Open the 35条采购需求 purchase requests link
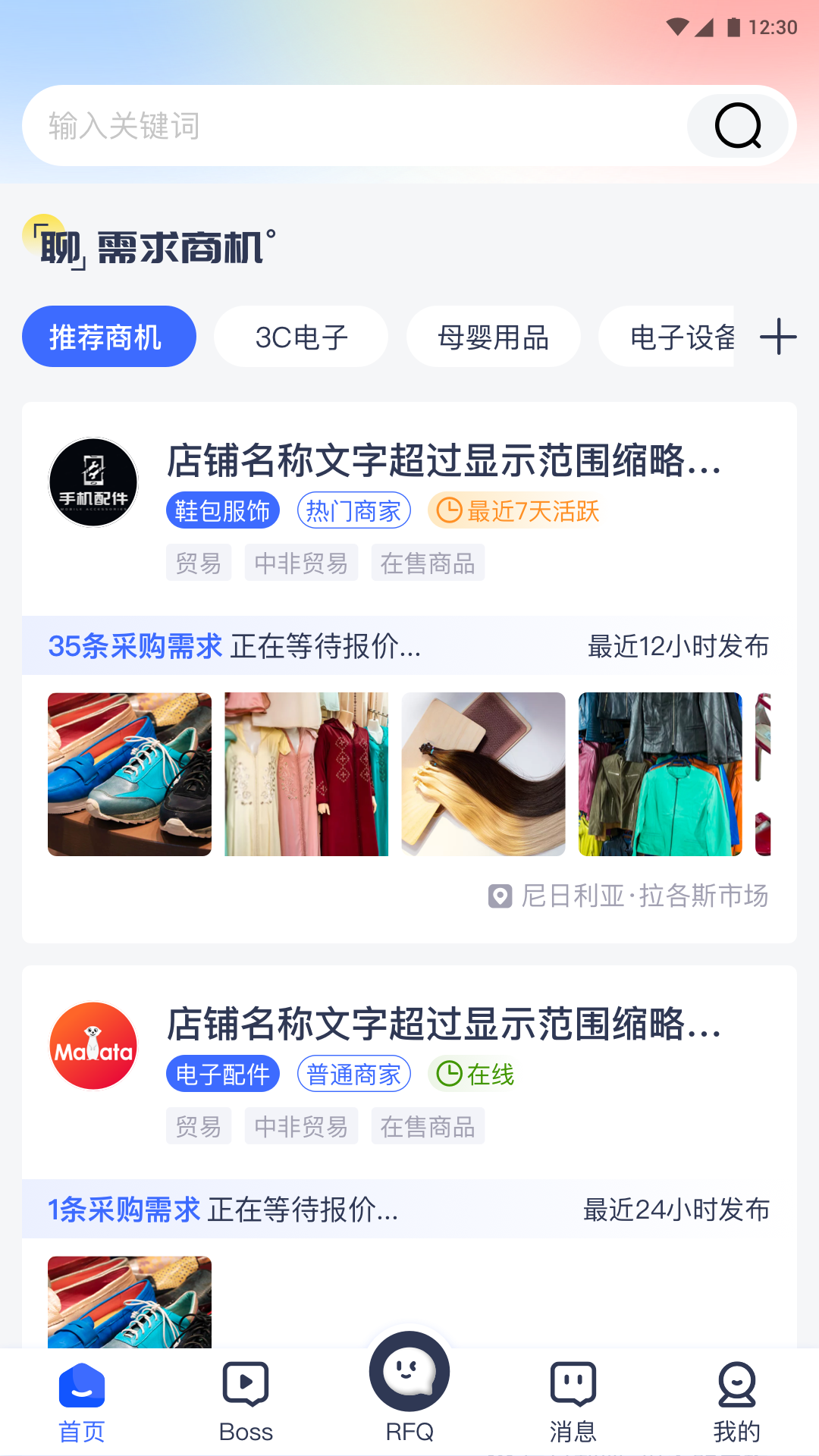This screenshot has height=1456, width=819. pyautogui.click(x=134, y=645)
